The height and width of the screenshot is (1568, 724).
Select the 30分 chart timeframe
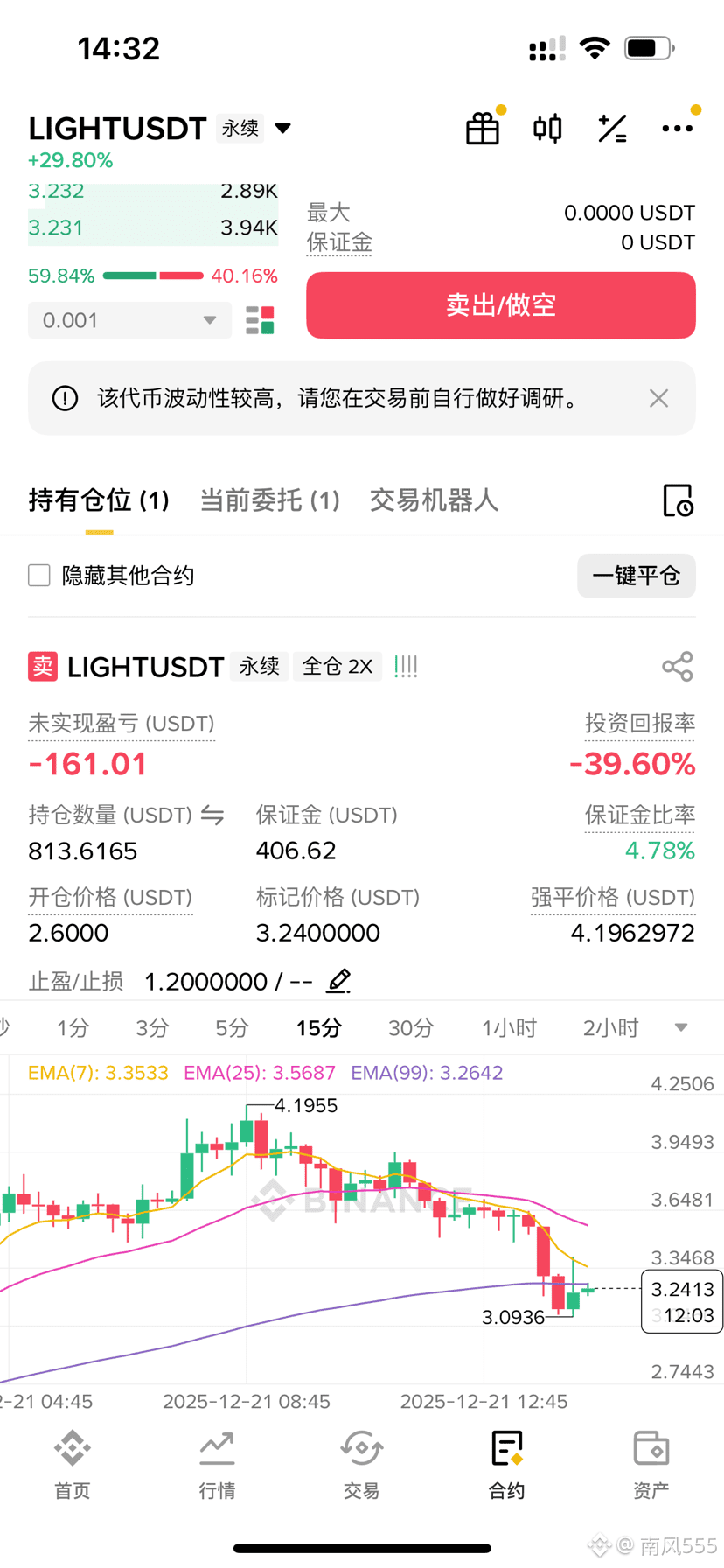410,1028
